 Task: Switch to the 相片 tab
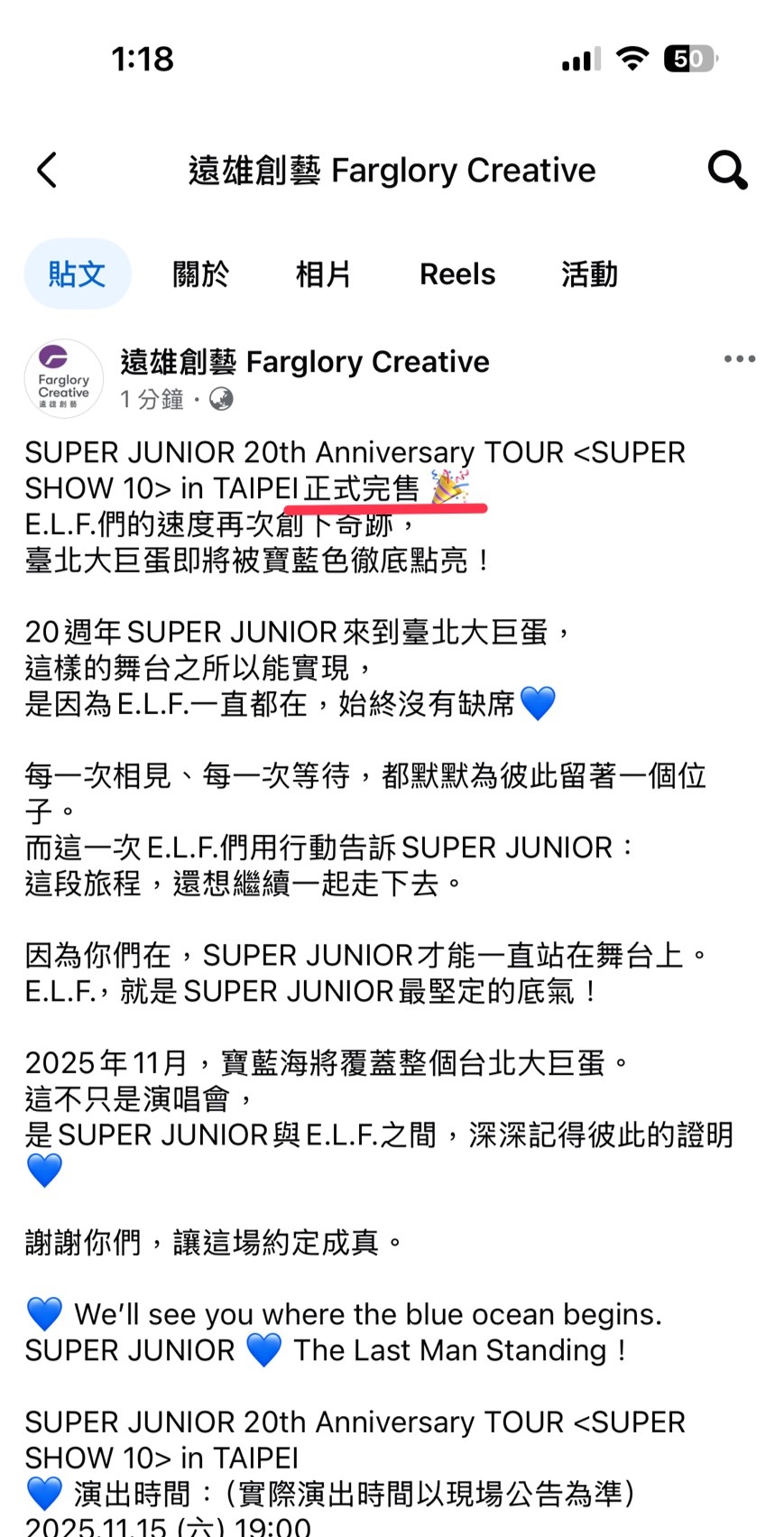323,274
